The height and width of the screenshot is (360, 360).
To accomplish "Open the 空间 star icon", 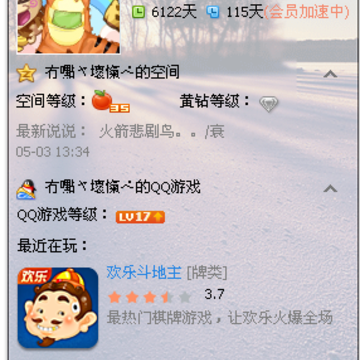I will [x=27, y=73].
